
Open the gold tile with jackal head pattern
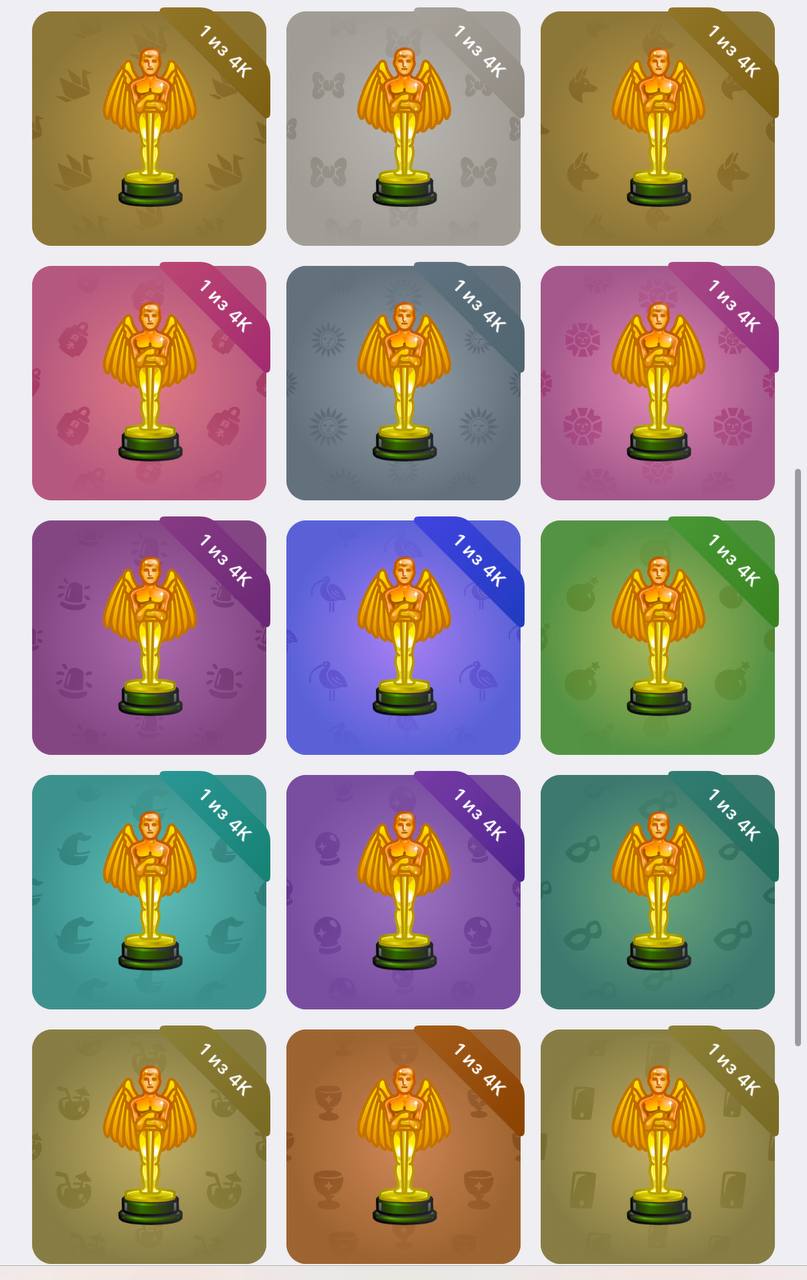pos(657,128)
